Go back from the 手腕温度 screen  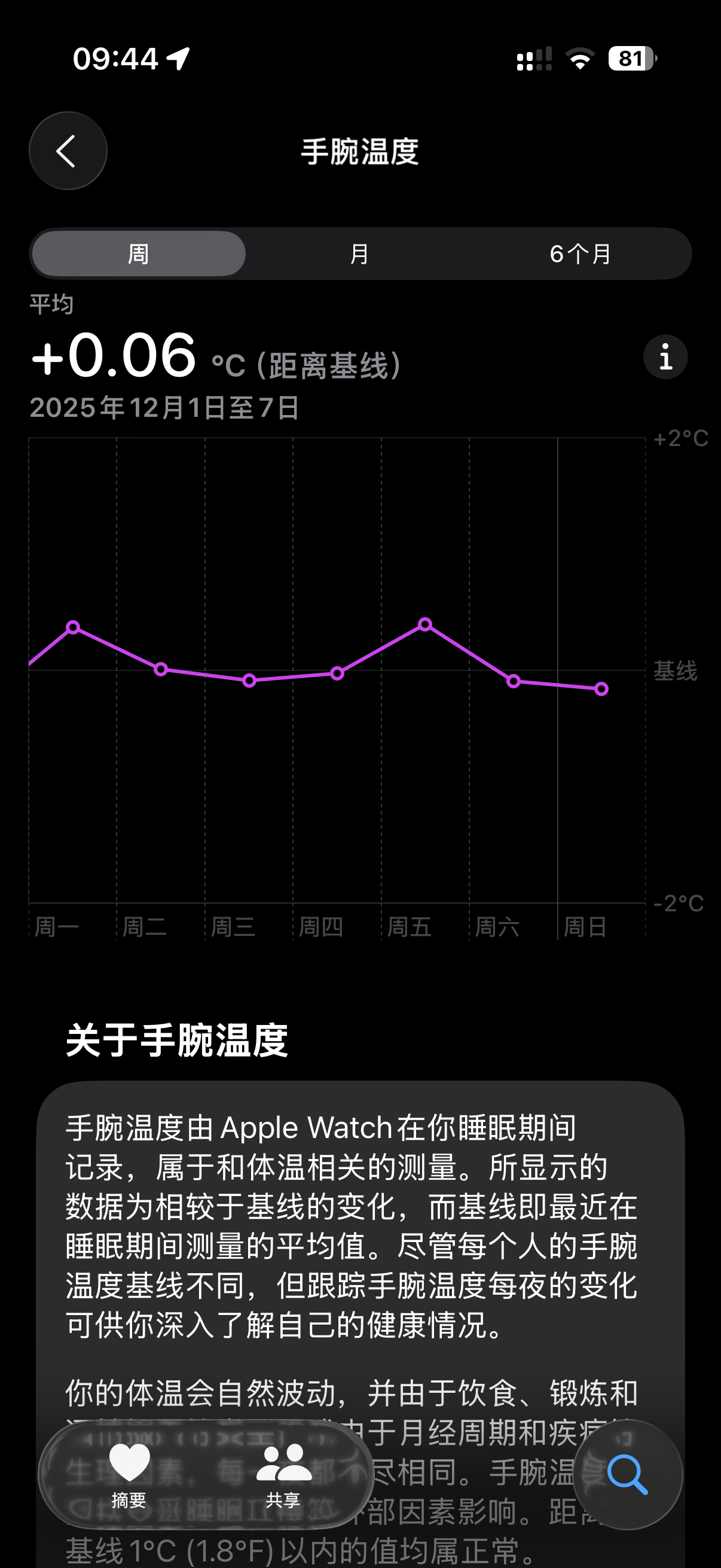[x=68, y=150]
